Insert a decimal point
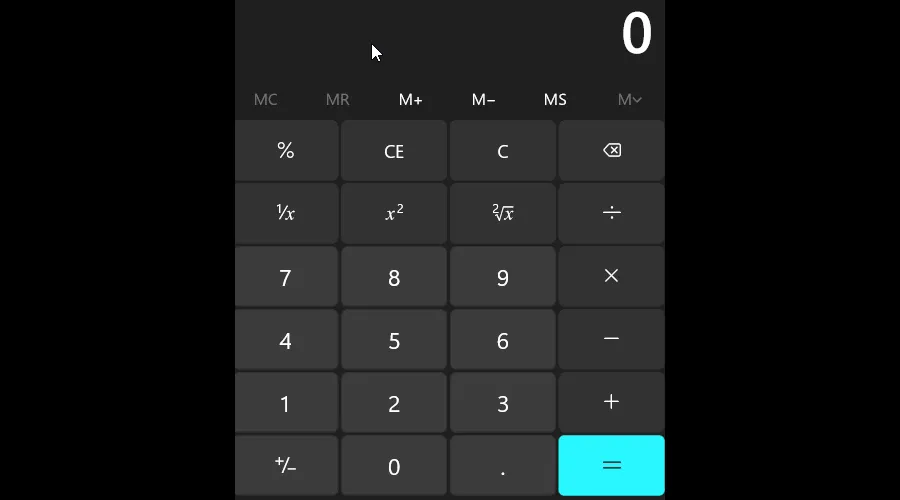Image resolution: width=900 pixels, height=500 pixels. point(502,466)
